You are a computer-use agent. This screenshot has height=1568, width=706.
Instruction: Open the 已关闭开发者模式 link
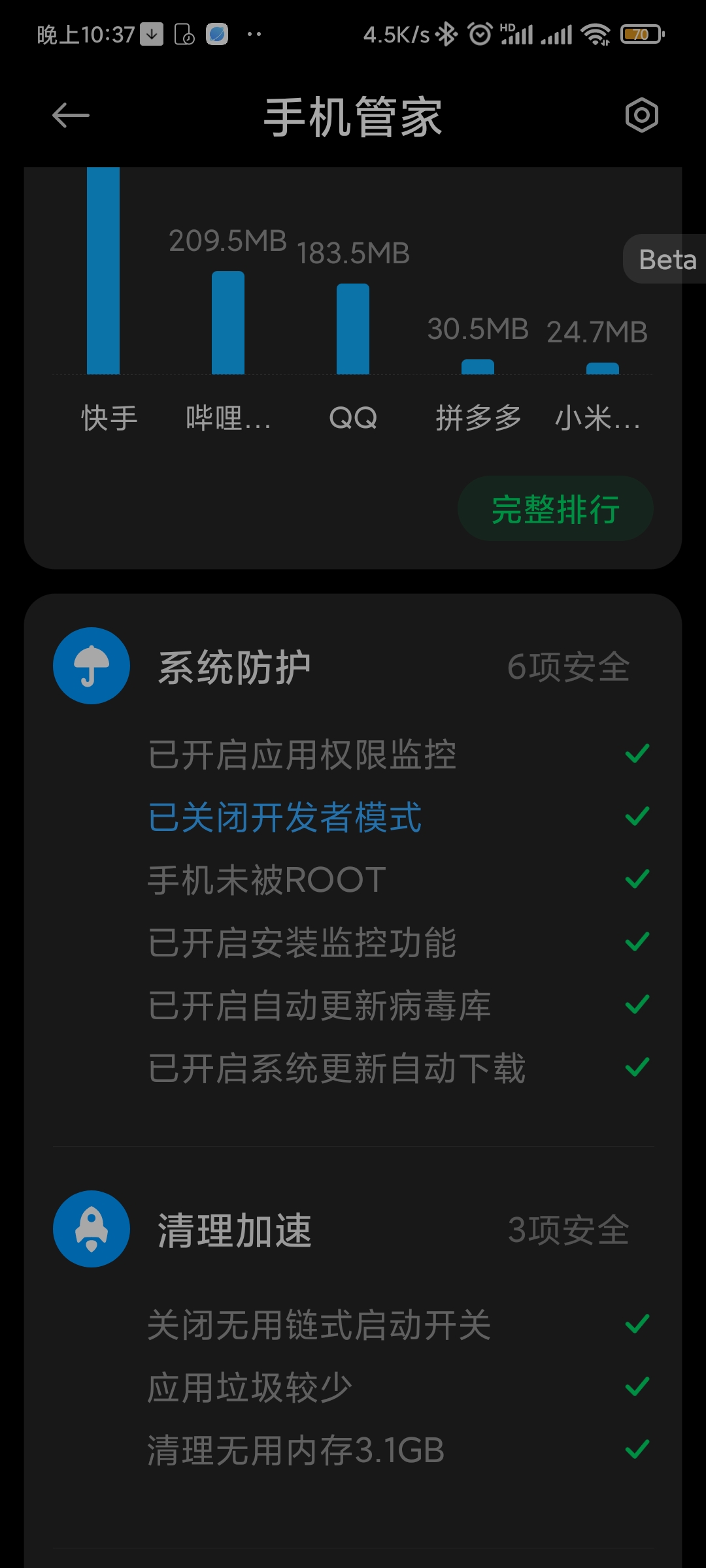click(285, 817)
